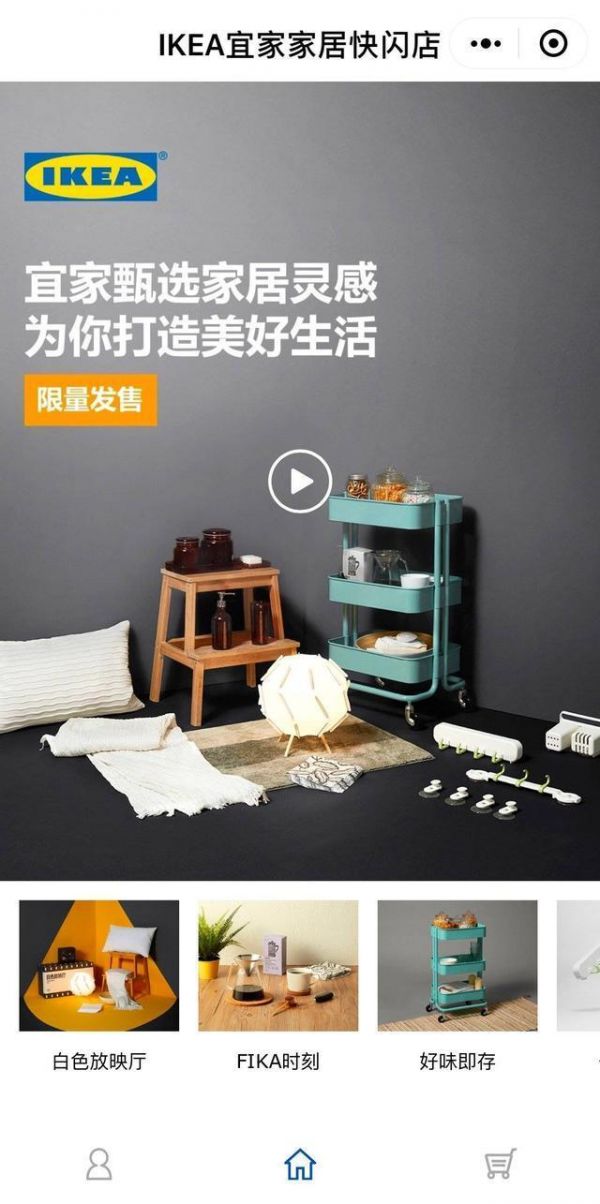This screenshot has height=1204, width=600.
Task: Switch to the profile tab
Action: point(99,1164)
